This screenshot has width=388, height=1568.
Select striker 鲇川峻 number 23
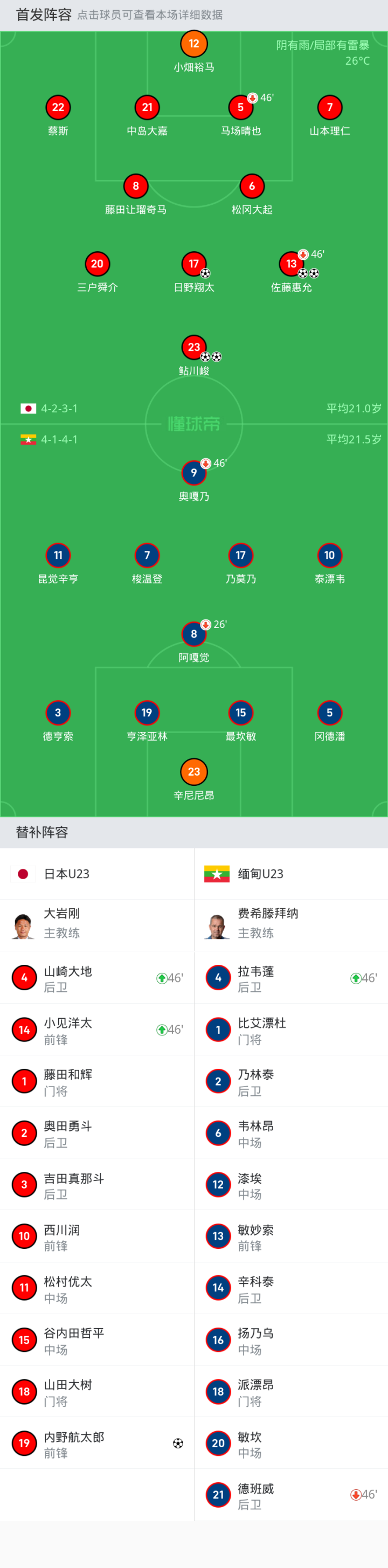(194, 348)
